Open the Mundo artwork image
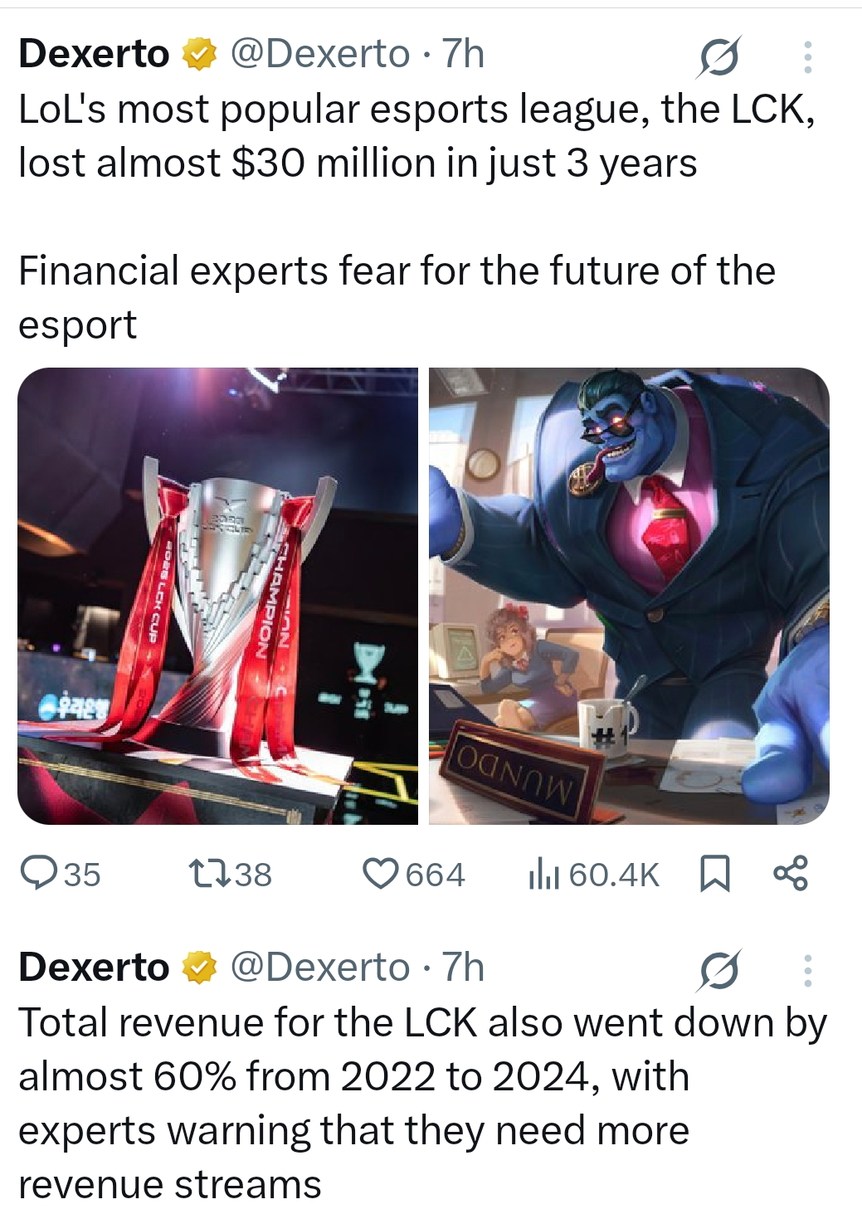This screenshot has height=1214, width=862. pyautogui.click(x=629, y=596)
